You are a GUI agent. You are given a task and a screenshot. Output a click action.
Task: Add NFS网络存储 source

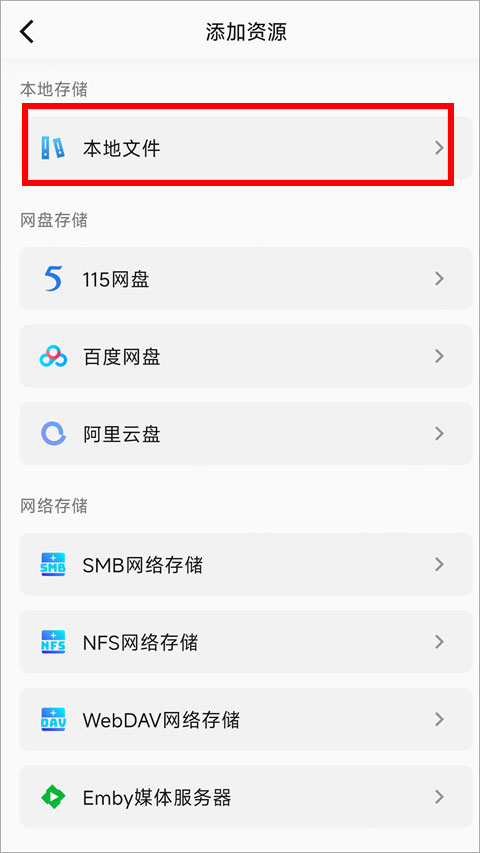(246, 642)
